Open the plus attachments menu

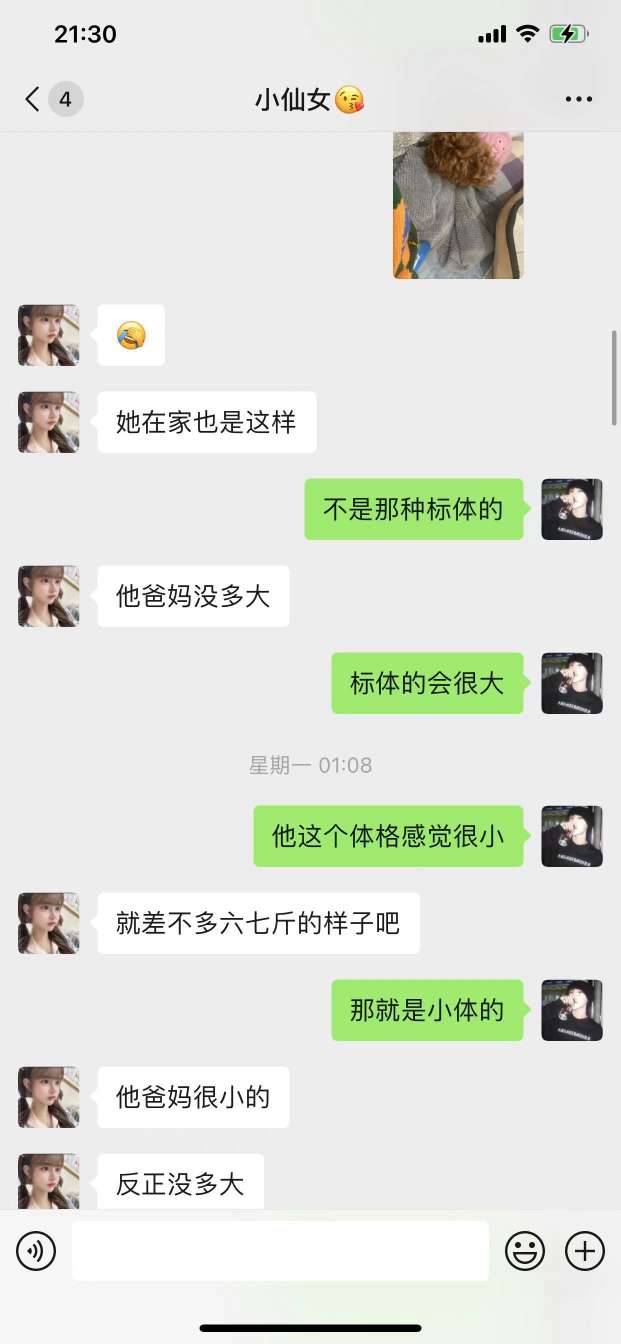pyautogui.click(x=585, y=1251)
